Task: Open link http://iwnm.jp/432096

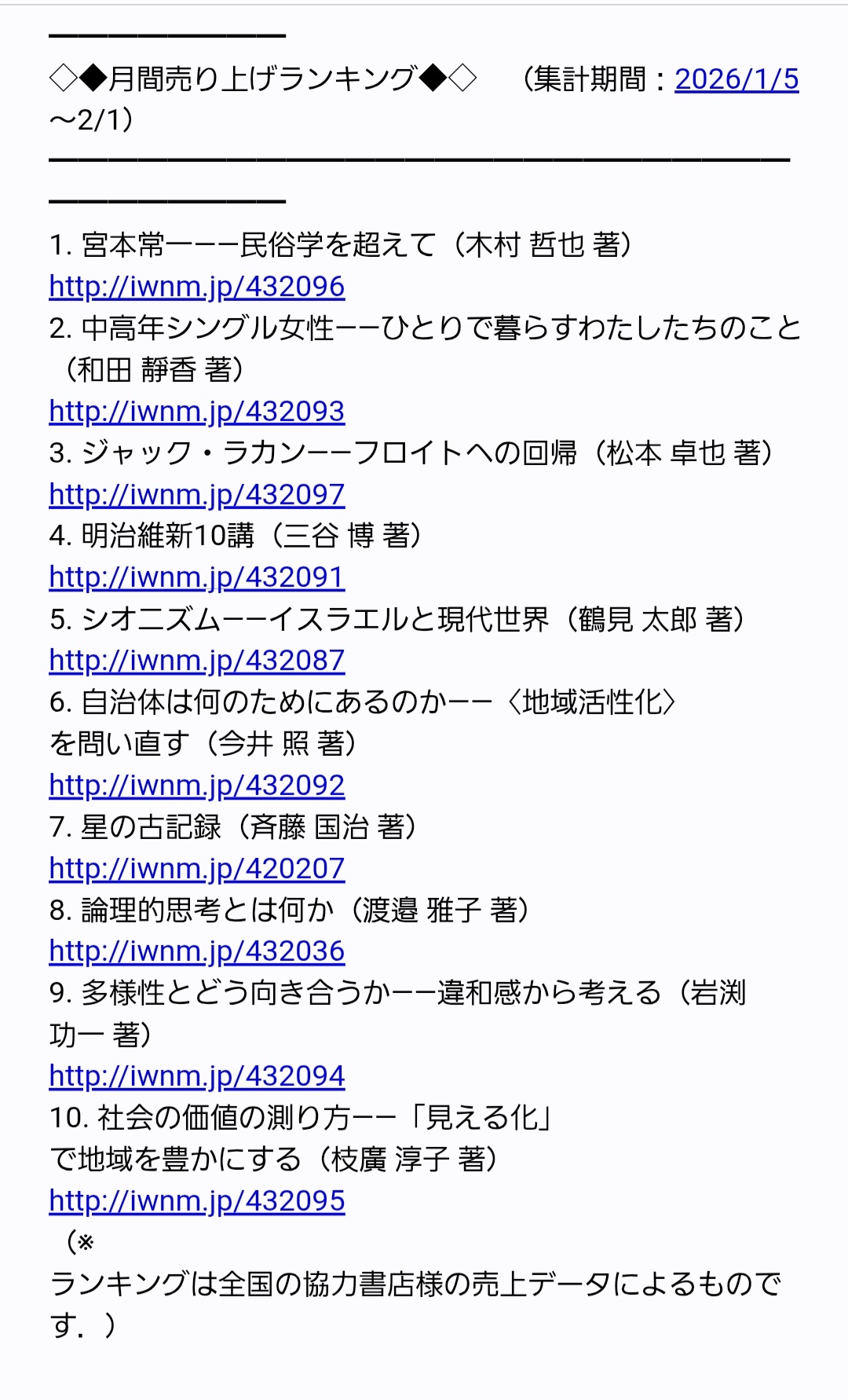Action: tap(196, 287)
